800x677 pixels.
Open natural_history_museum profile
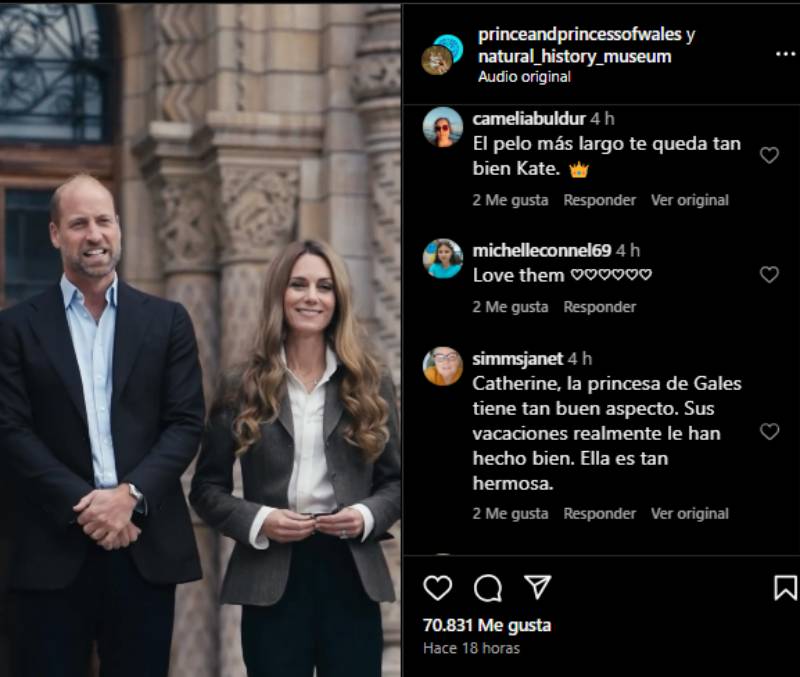point(574,56)
